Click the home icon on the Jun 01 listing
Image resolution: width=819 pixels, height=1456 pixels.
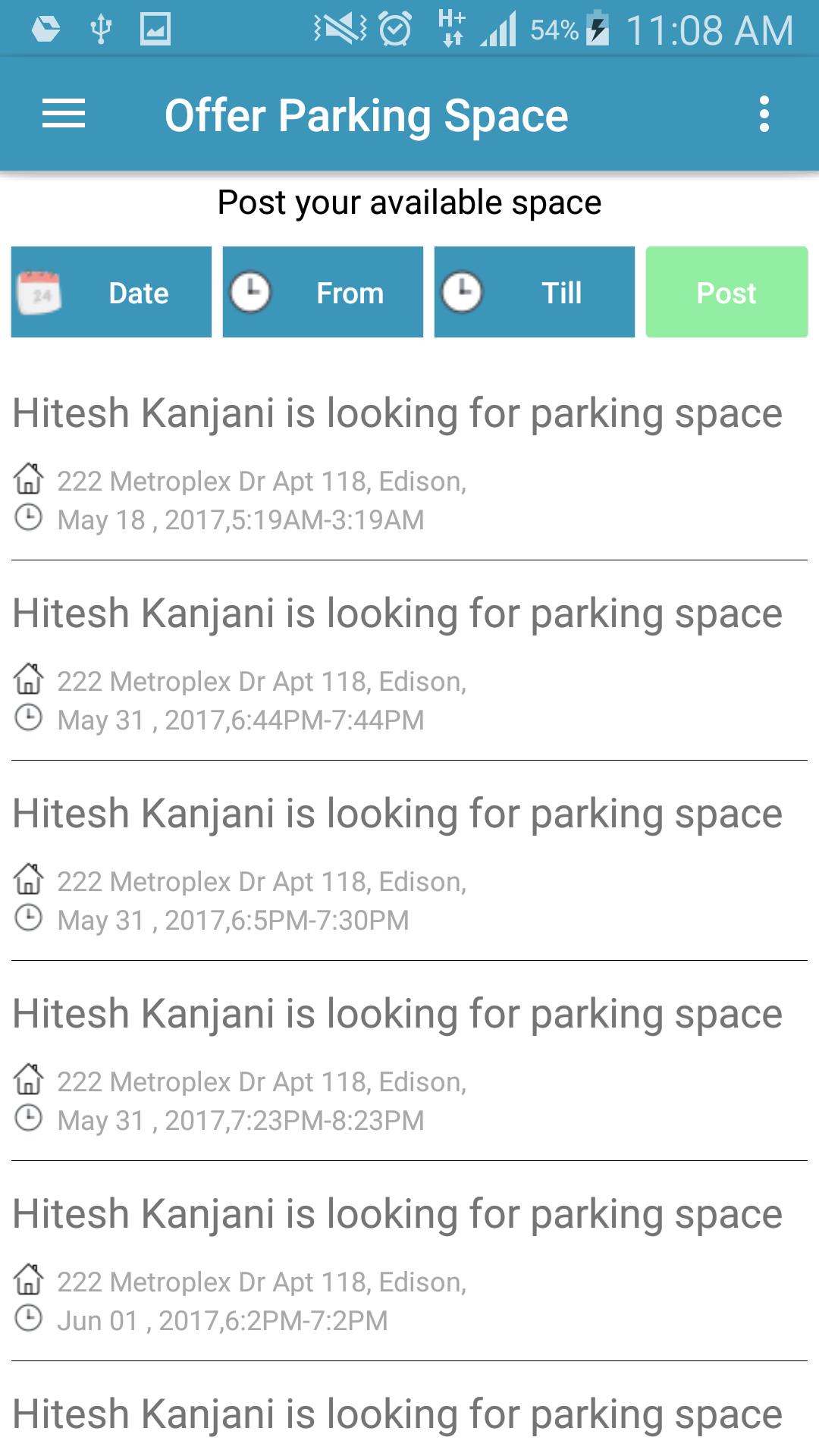28,1280
